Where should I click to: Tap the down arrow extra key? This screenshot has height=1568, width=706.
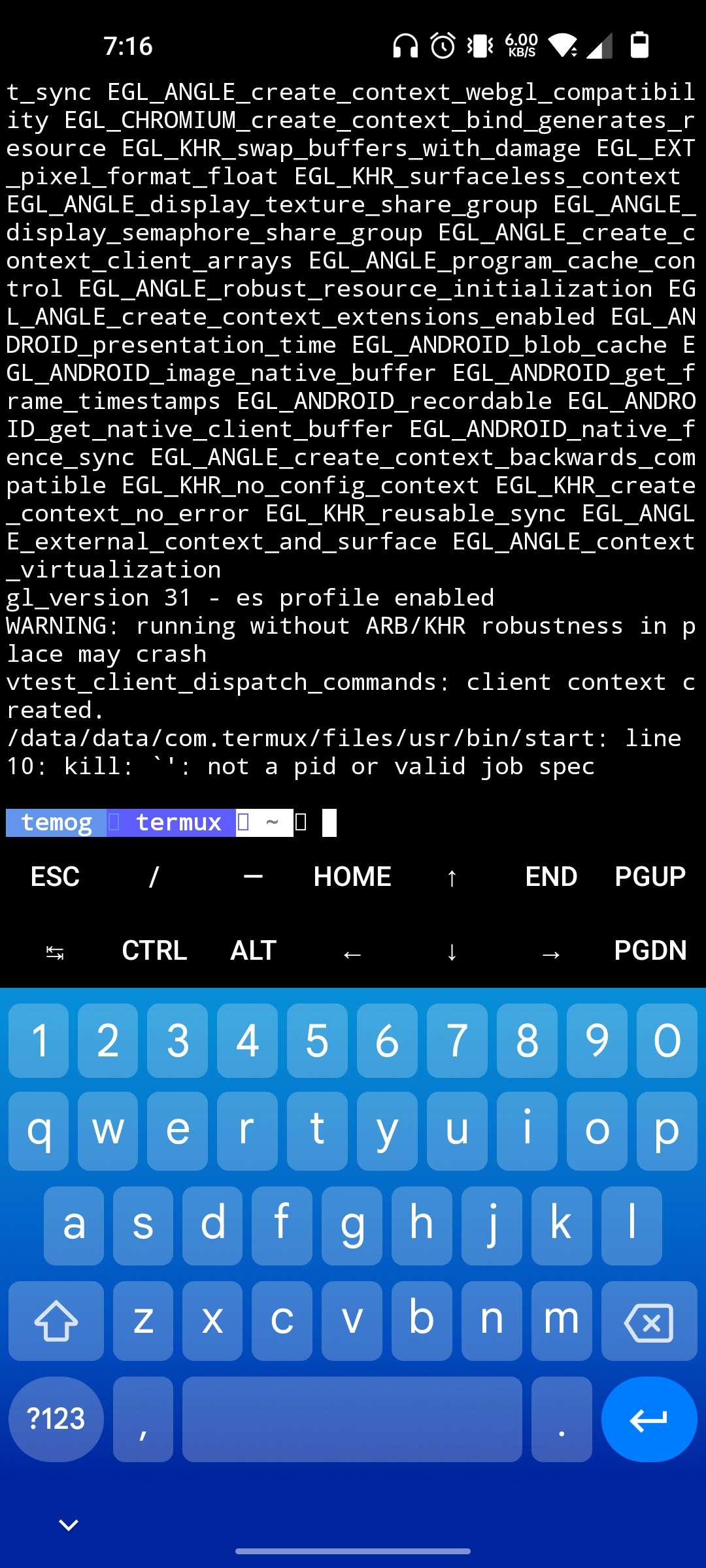(x=452, y=952)
